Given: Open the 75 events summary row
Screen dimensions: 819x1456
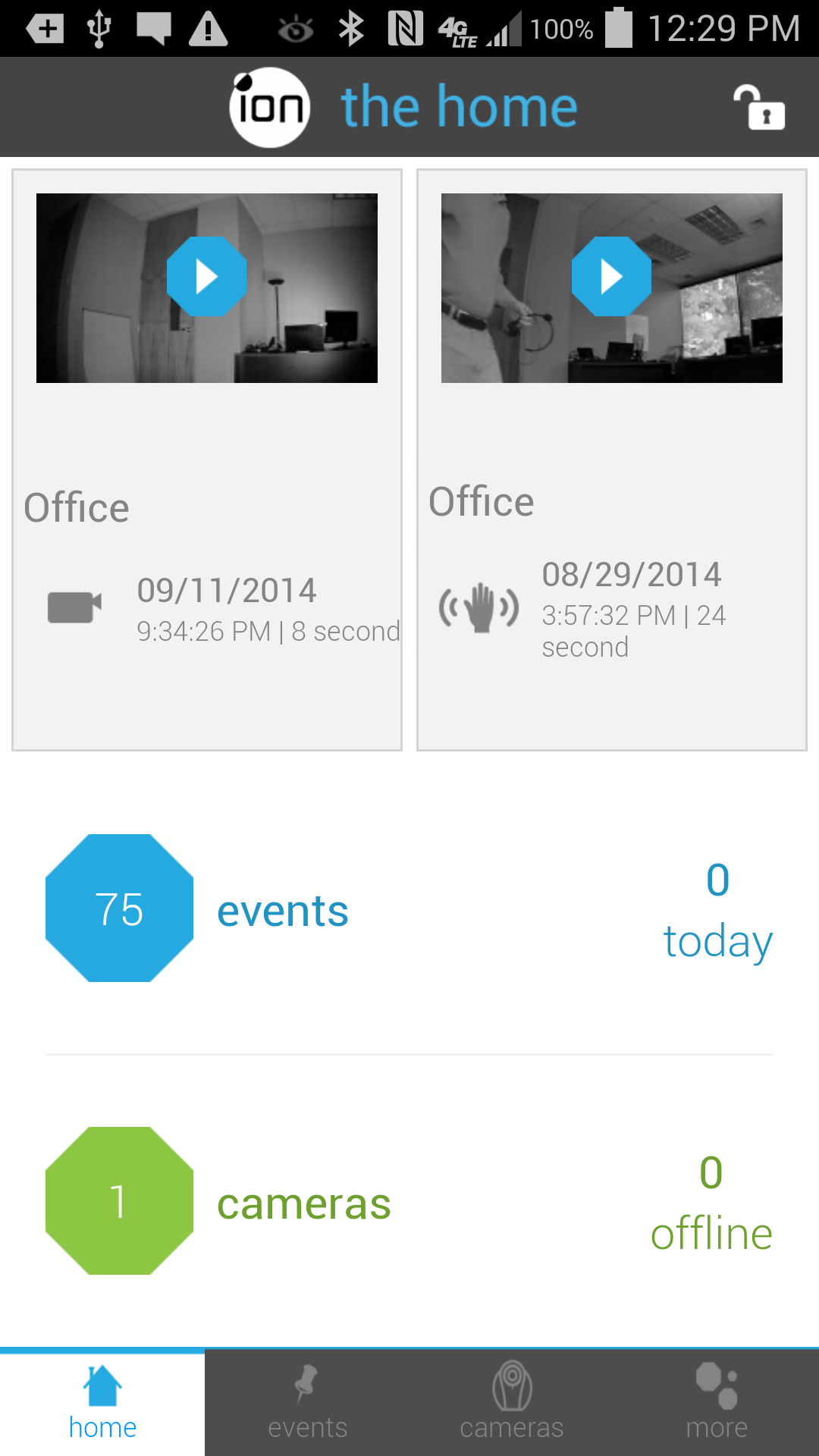Looking at the screenshot, I should point(409,908).
